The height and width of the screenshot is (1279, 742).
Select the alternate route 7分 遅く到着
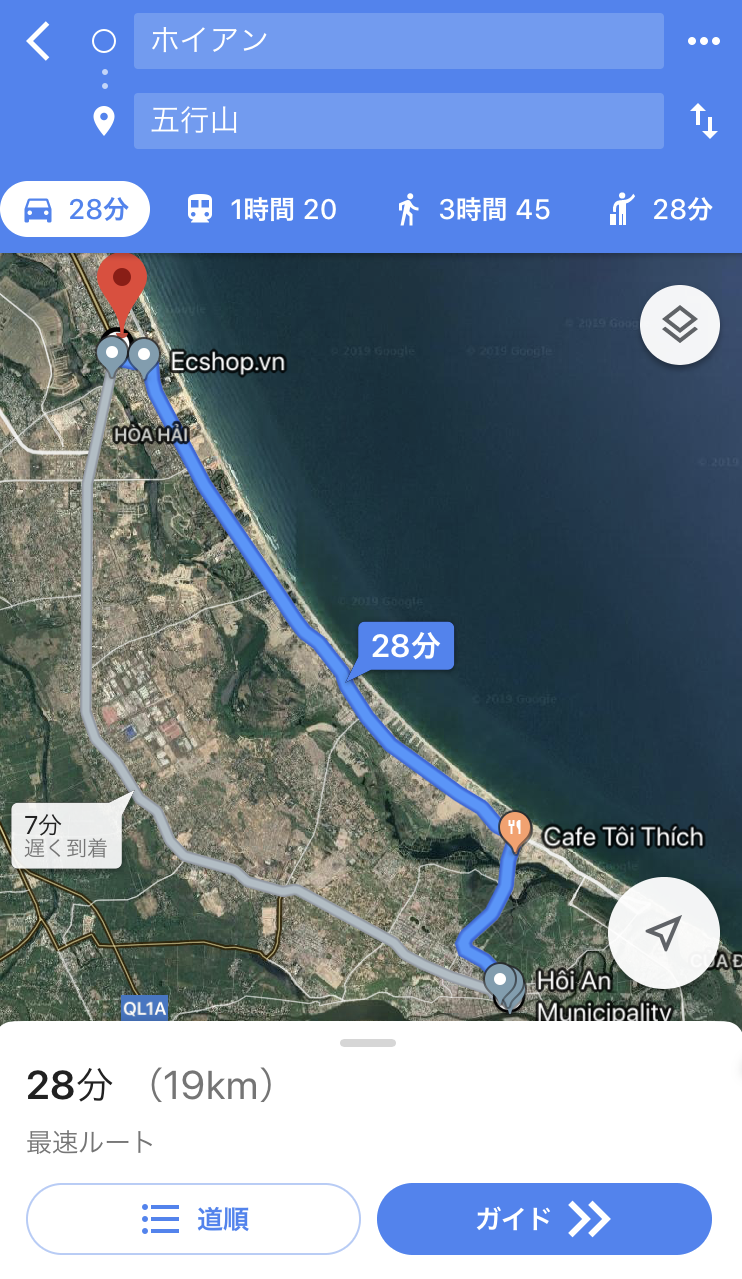tap(67, 838)
